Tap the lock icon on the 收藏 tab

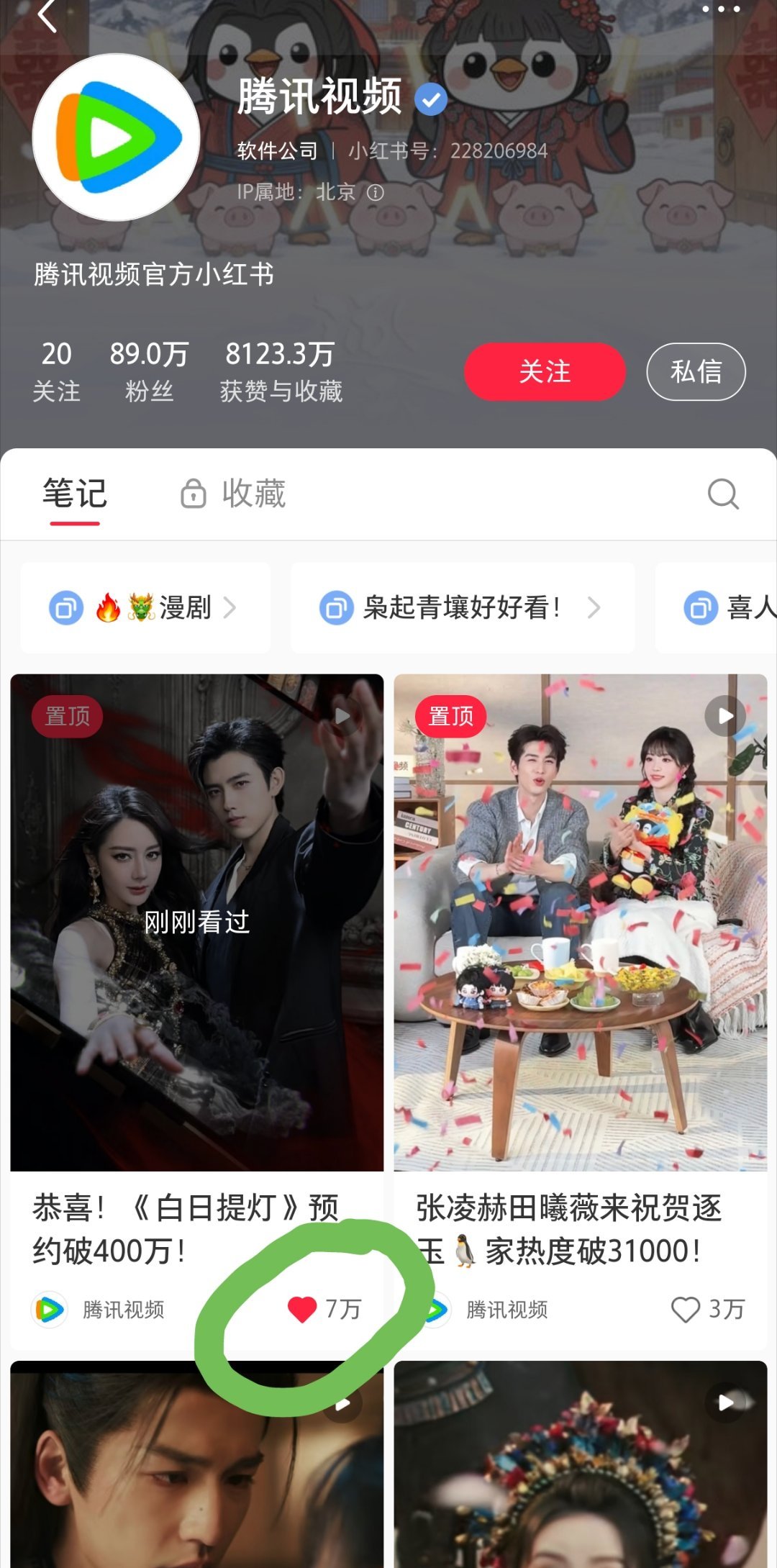[x=192, y=494]
